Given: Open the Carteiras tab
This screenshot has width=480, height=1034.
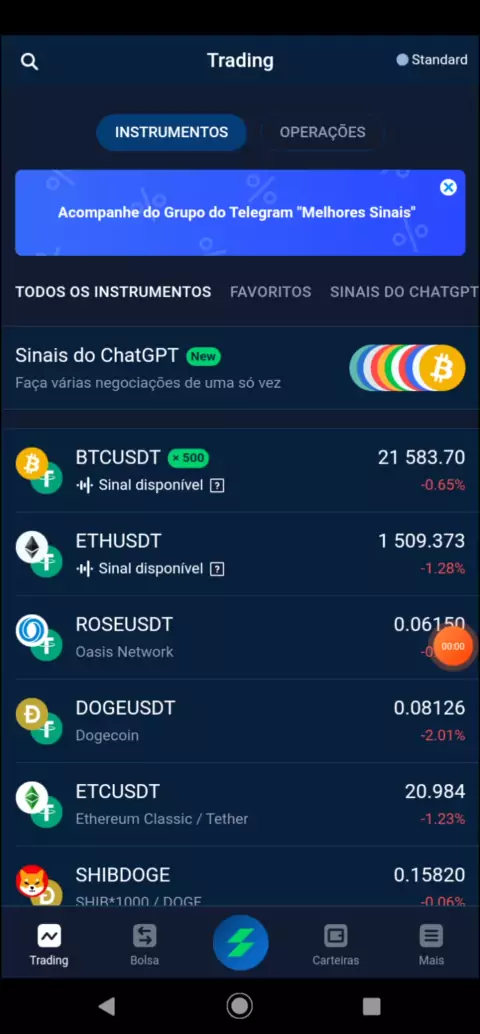Looking at the screenshot, I should pos(336,944).
